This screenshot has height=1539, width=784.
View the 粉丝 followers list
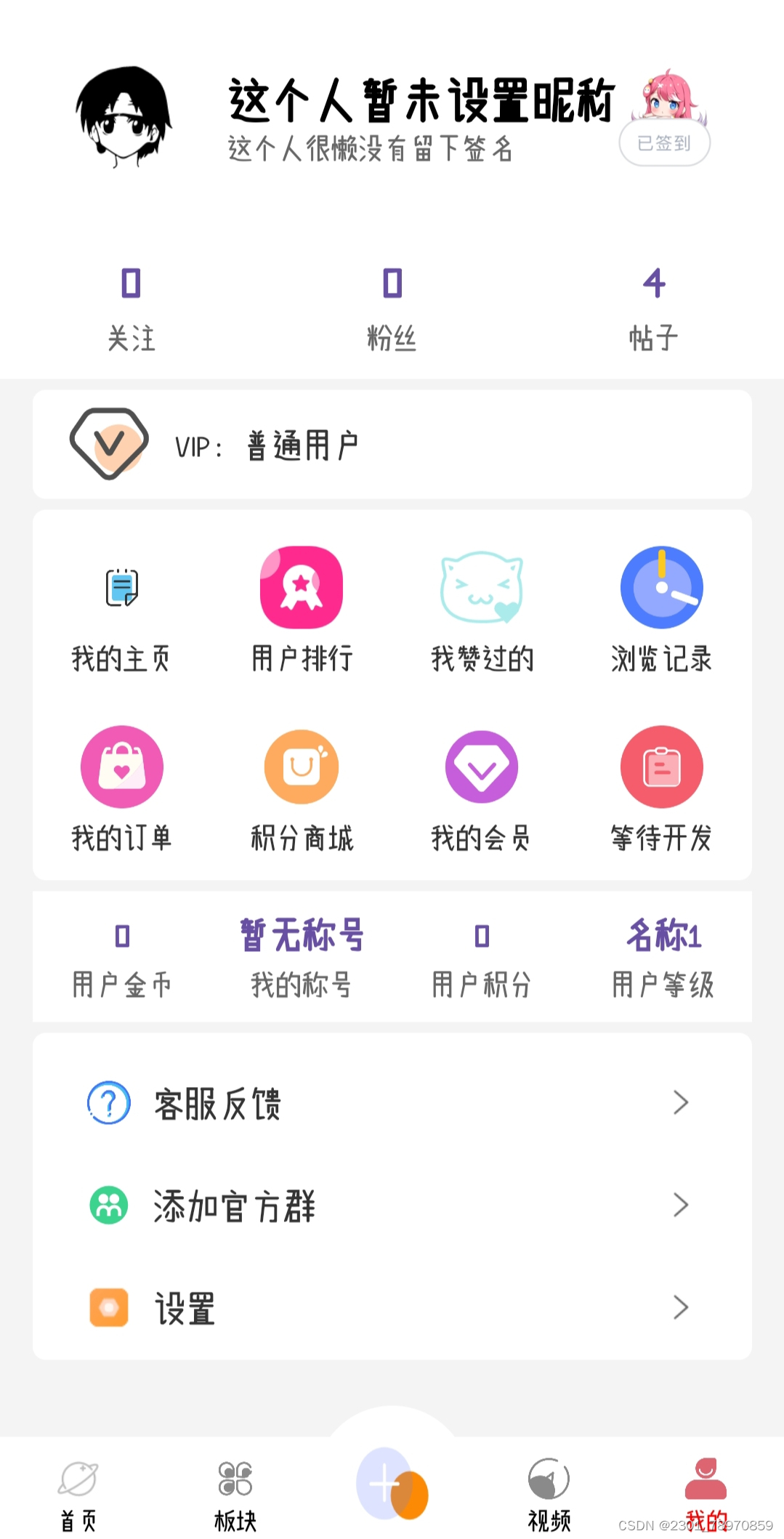[x=392, y=309]
